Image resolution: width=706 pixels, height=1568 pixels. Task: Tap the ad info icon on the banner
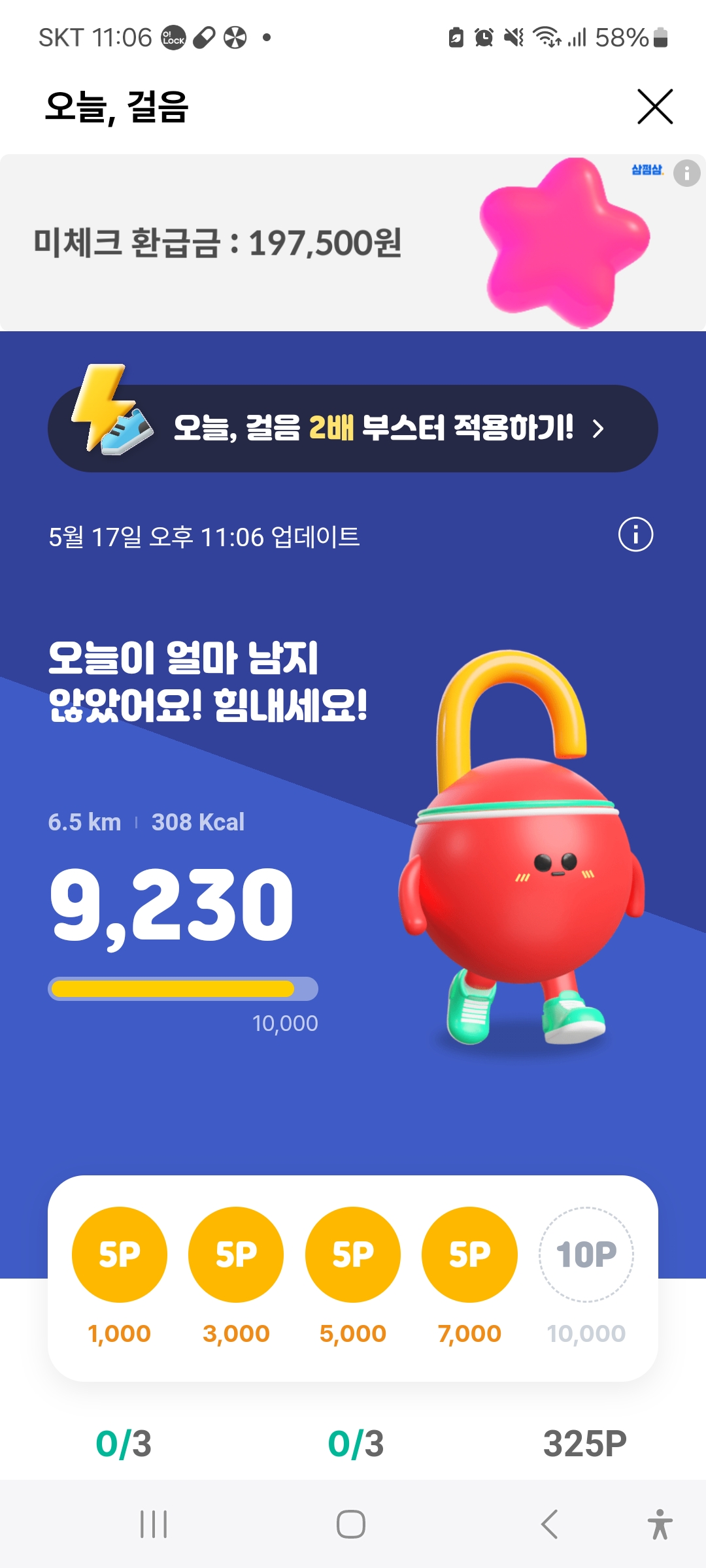pyautogui.click(x=687, y=173)
